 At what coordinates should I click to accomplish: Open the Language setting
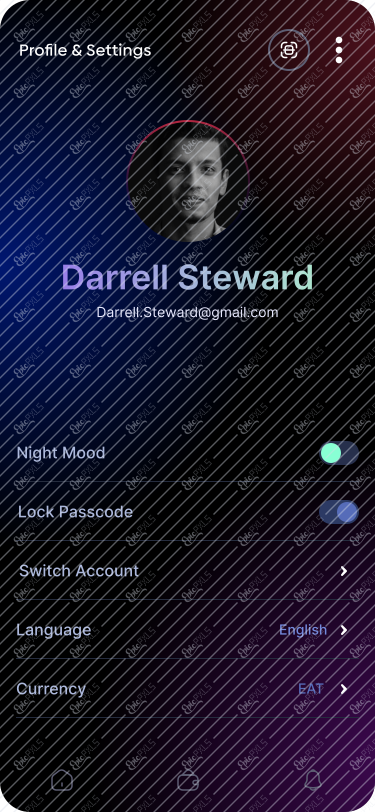[186, 630]
